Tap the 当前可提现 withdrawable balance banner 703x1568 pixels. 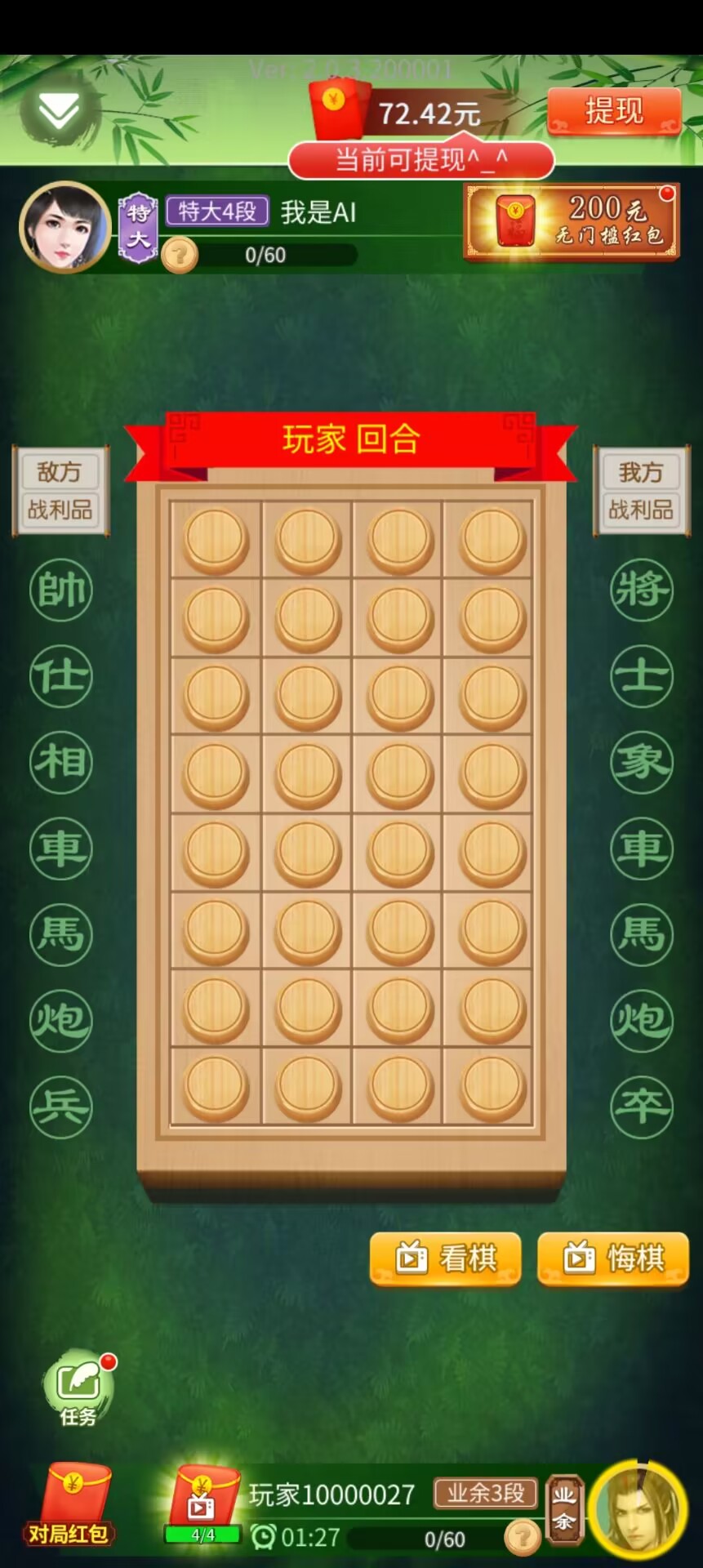click(x=421, y=160)
